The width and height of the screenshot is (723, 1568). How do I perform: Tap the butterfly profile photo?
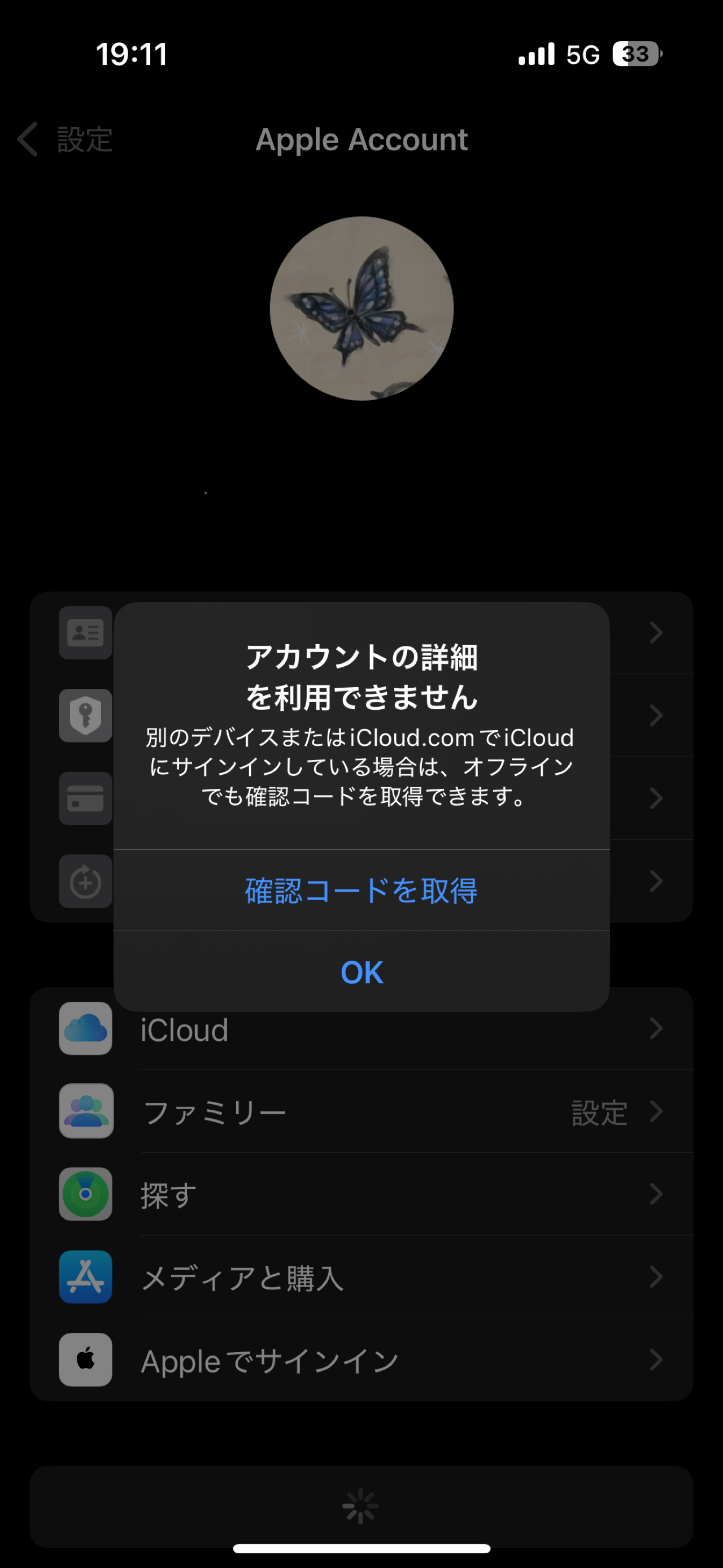[361, 309]
